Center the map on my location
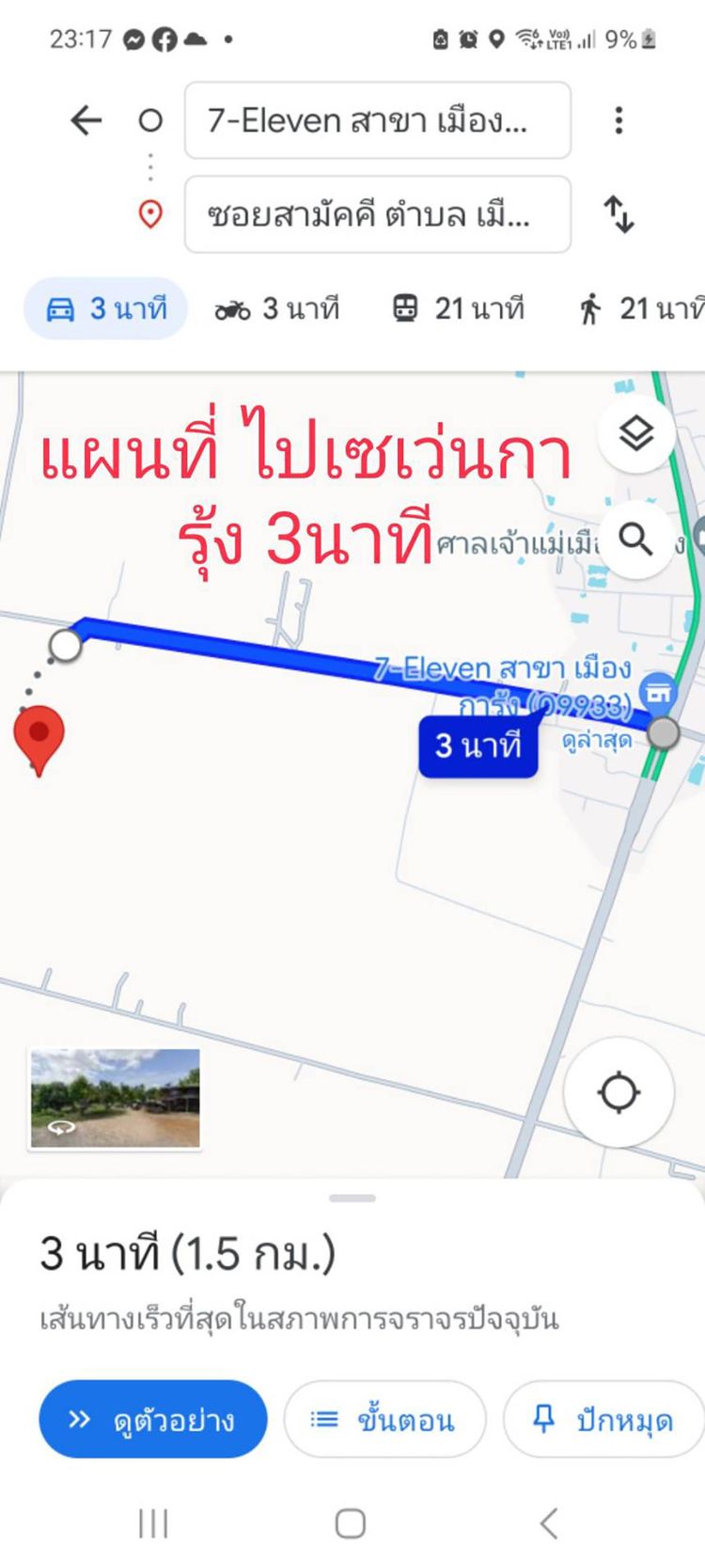The height and width of the screenshot is (1568, 705). tap(619, 1092)
